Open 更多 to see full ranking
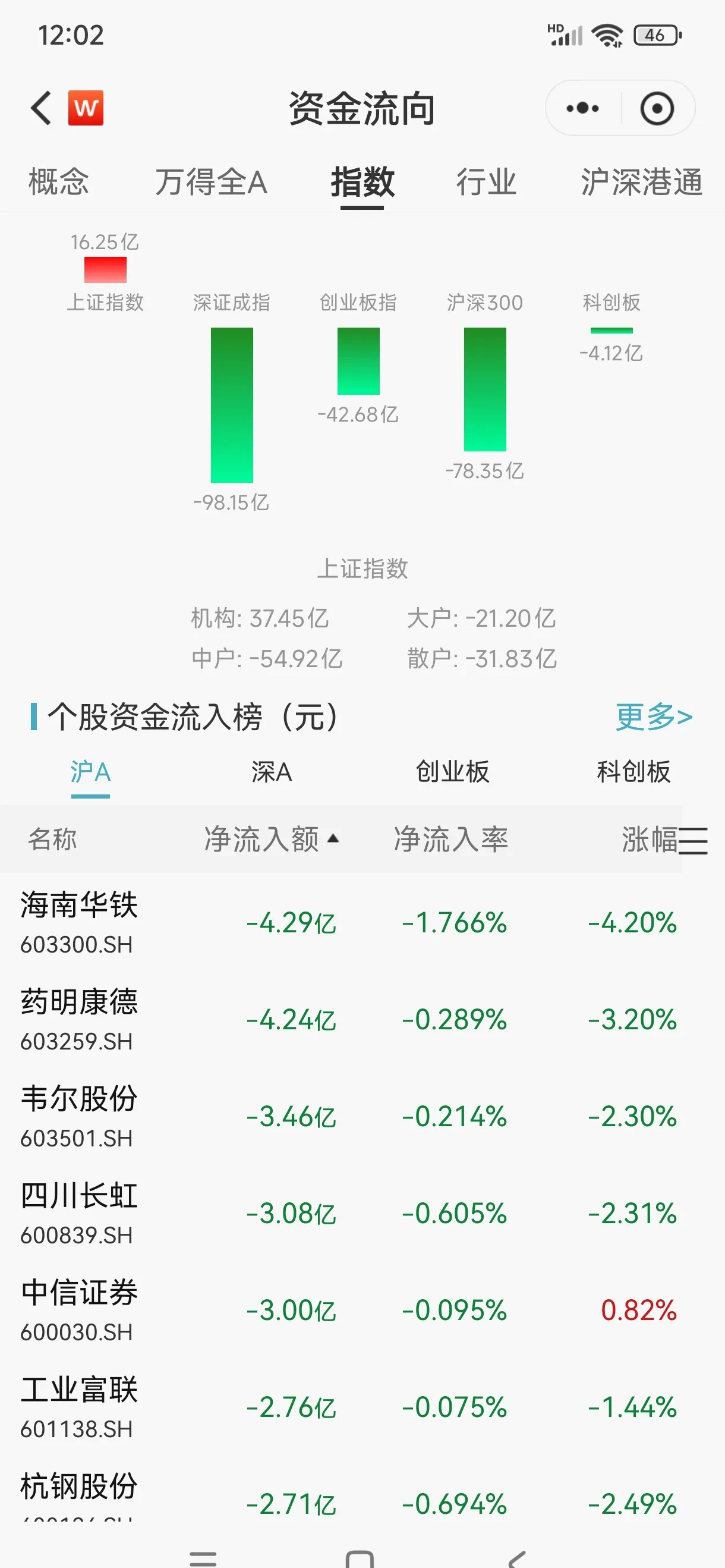725x1568 pixels. coord(652,718)
